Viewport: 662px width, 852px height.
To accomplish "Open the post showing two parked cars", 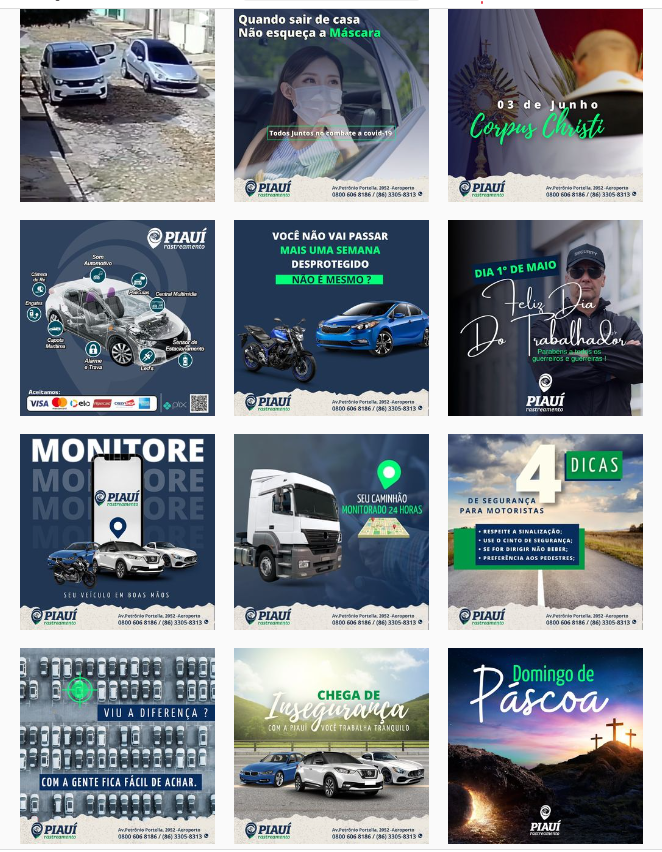I will point(117,105).
